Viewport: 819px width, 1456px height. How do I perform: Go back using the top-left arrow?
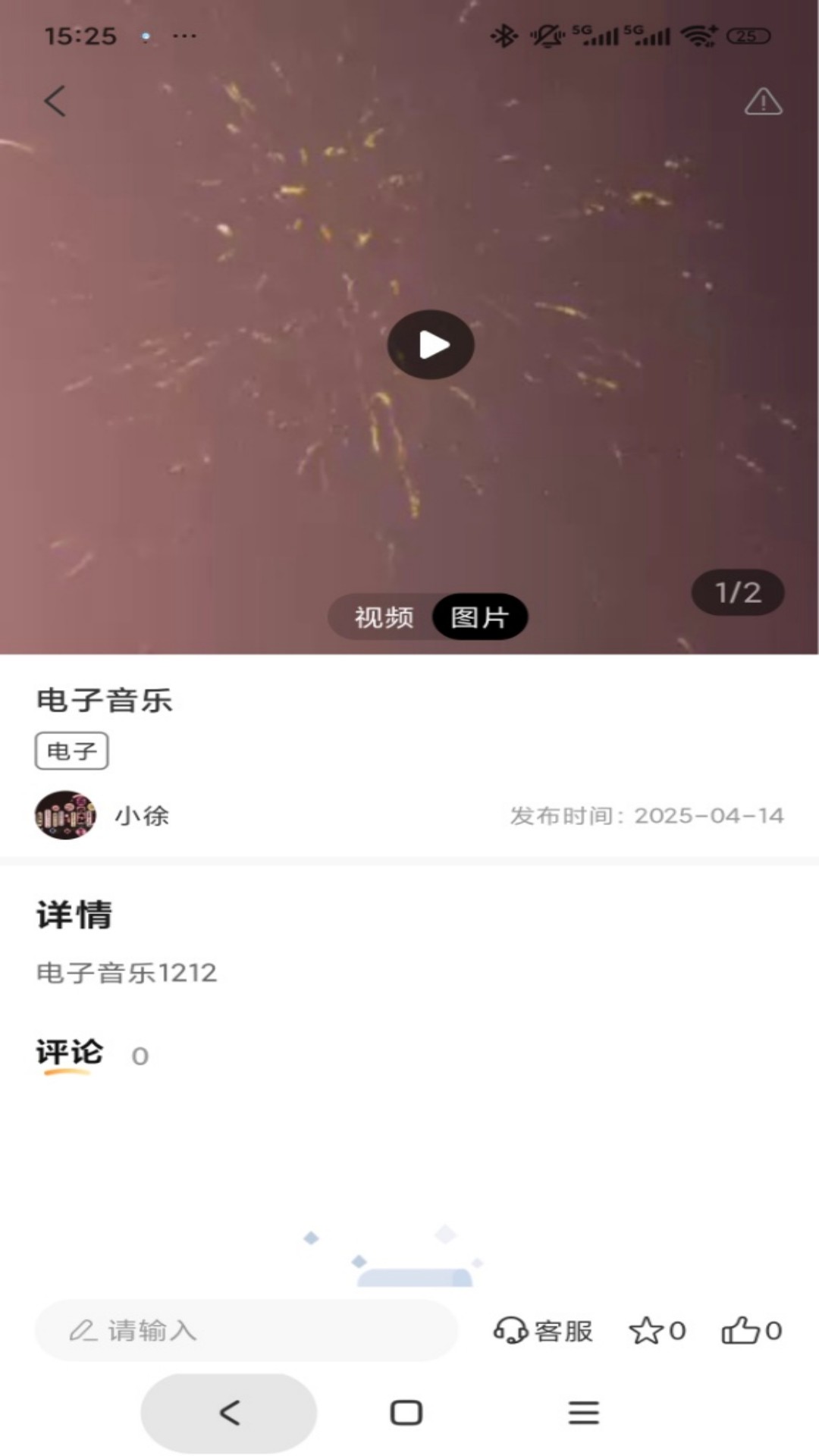55,101
